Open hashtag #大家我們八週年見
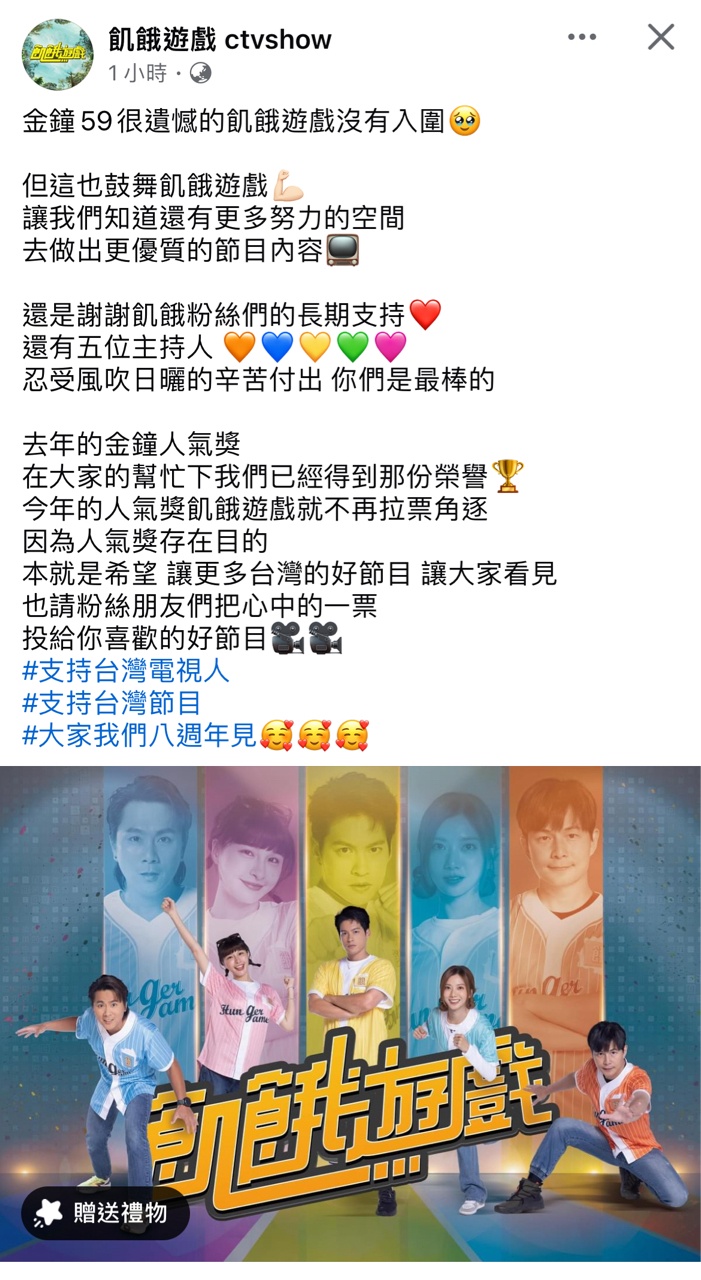701x1280 pixels. (x=140, y=736)
